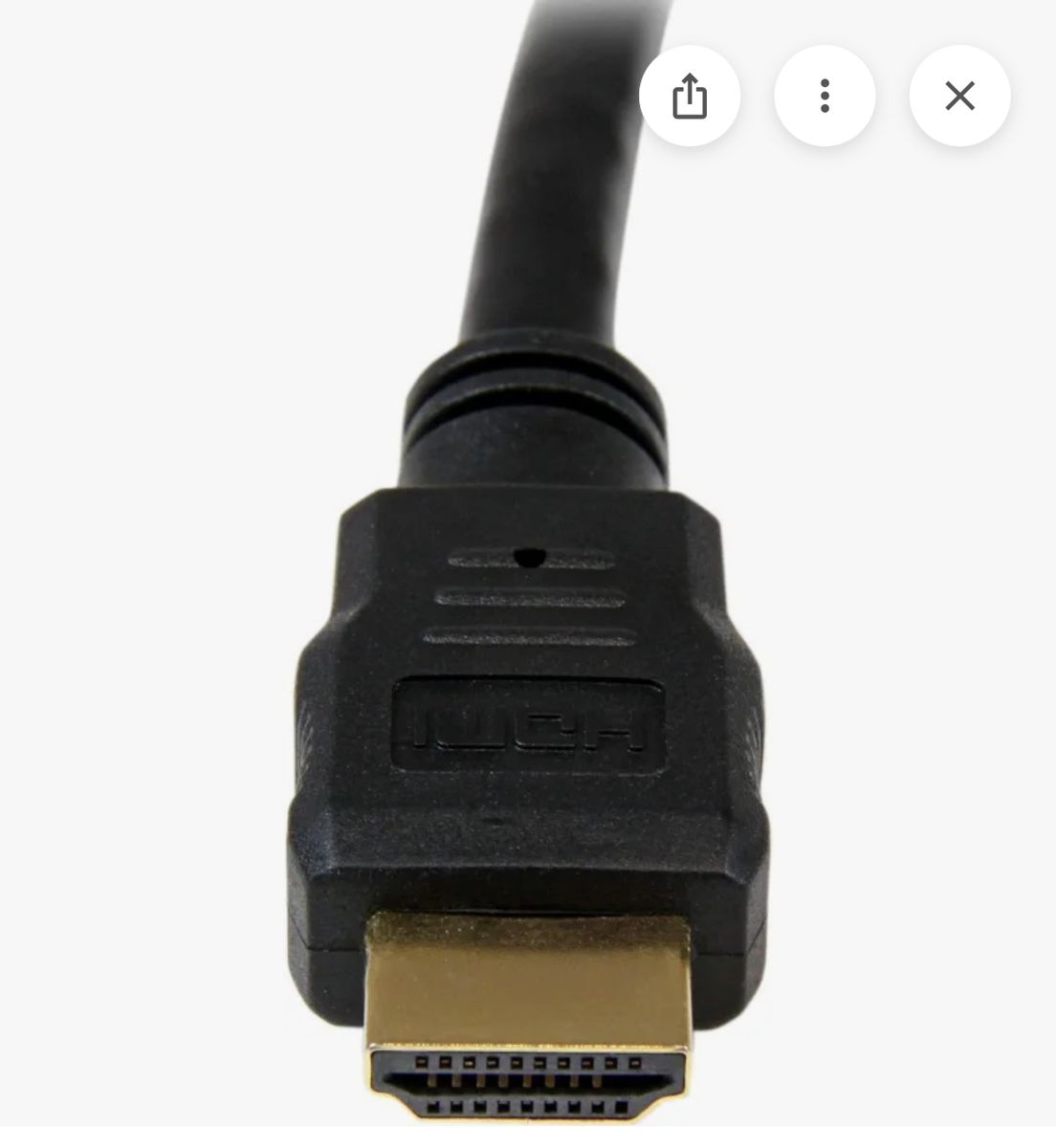Open the three-dot overflow menu

(x=825, y=96)
